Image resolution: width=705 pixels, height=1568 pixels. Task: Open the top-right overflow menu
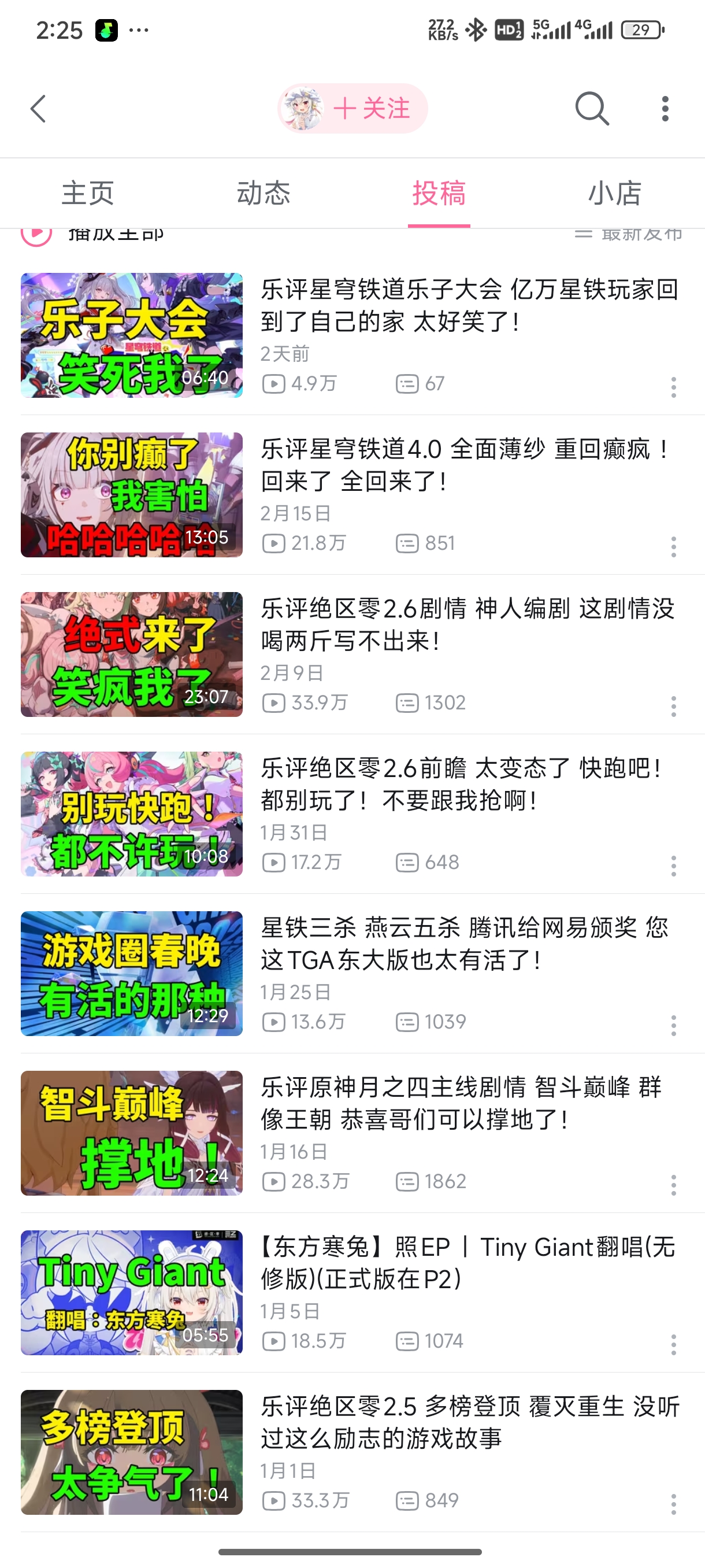[665, 109]
